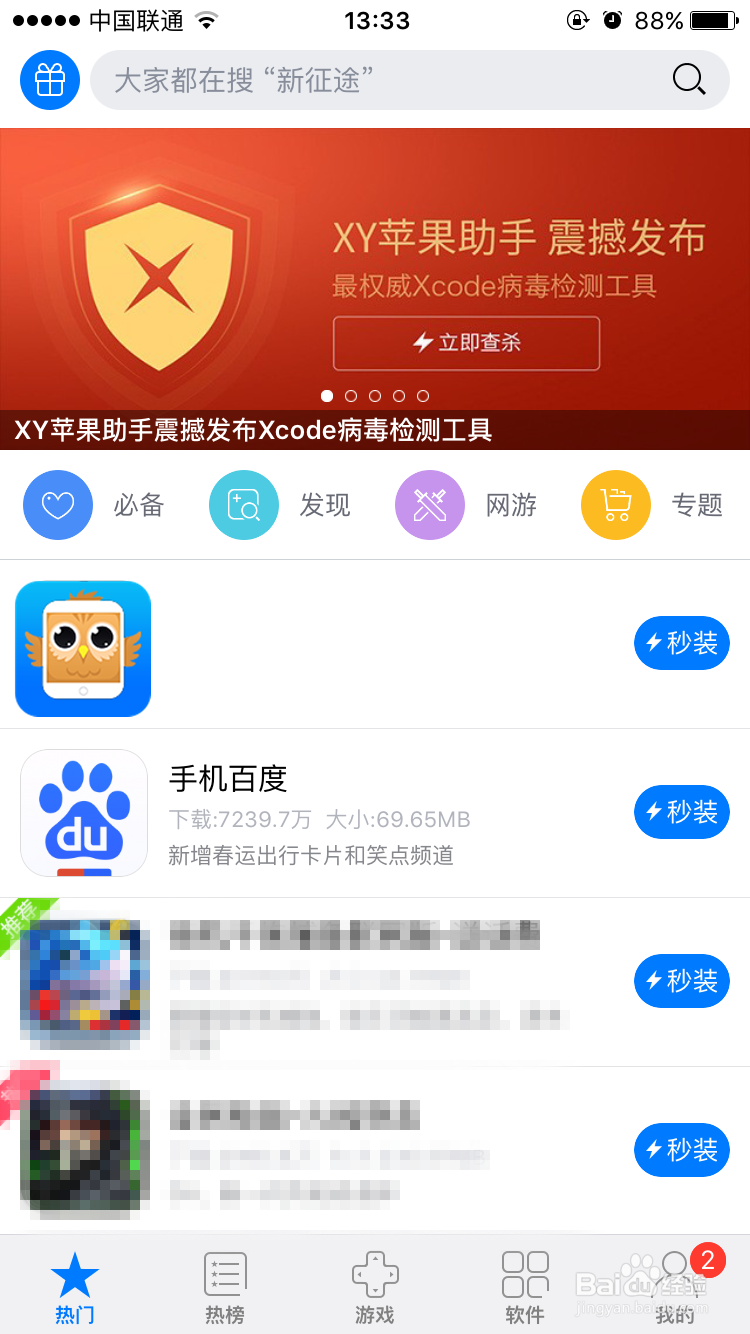Tap 秒装 to install 手机百度

(x=682, y=812)
